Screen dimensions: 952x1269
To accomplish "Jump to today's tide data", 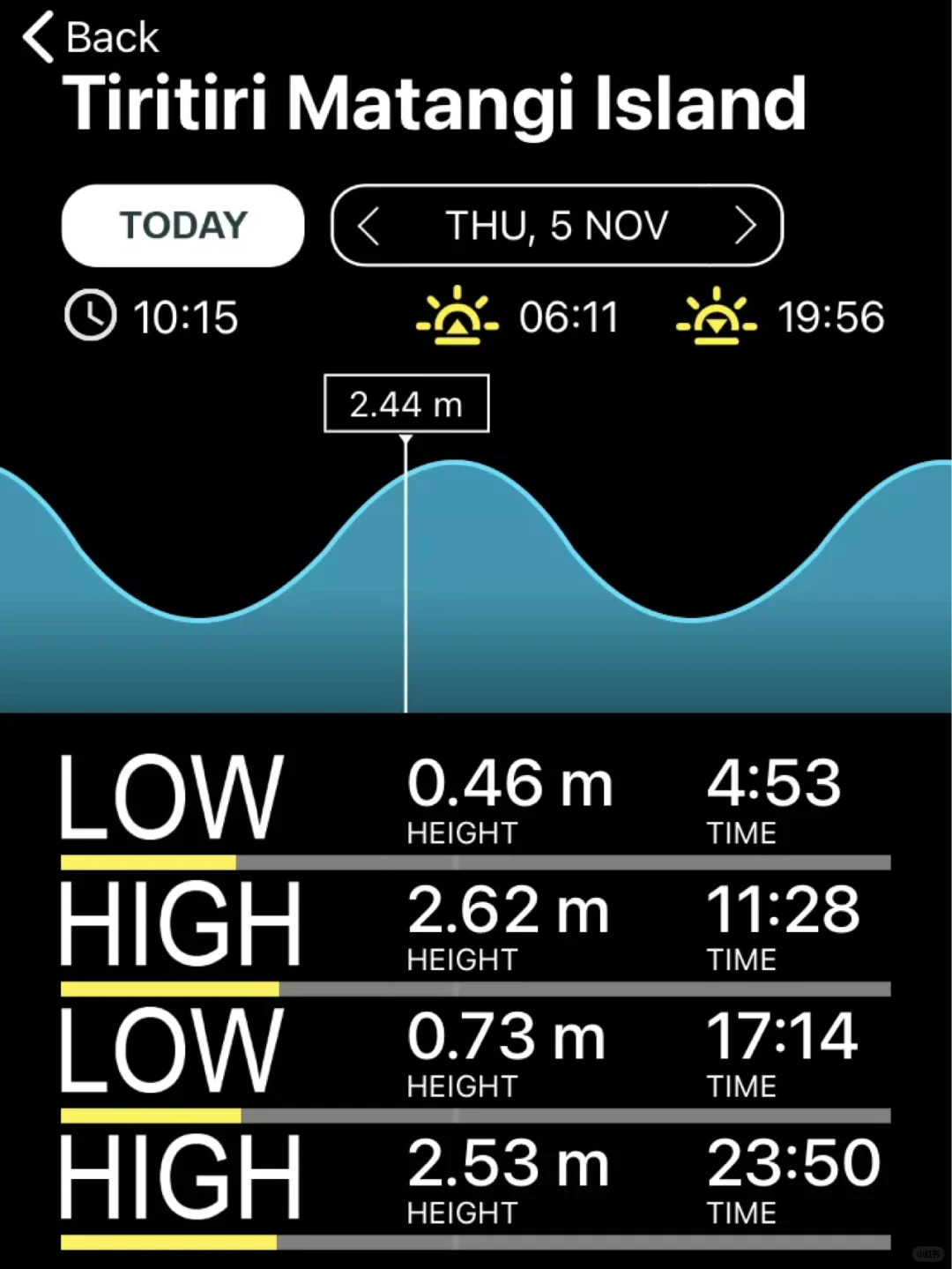I will (182, 226).
